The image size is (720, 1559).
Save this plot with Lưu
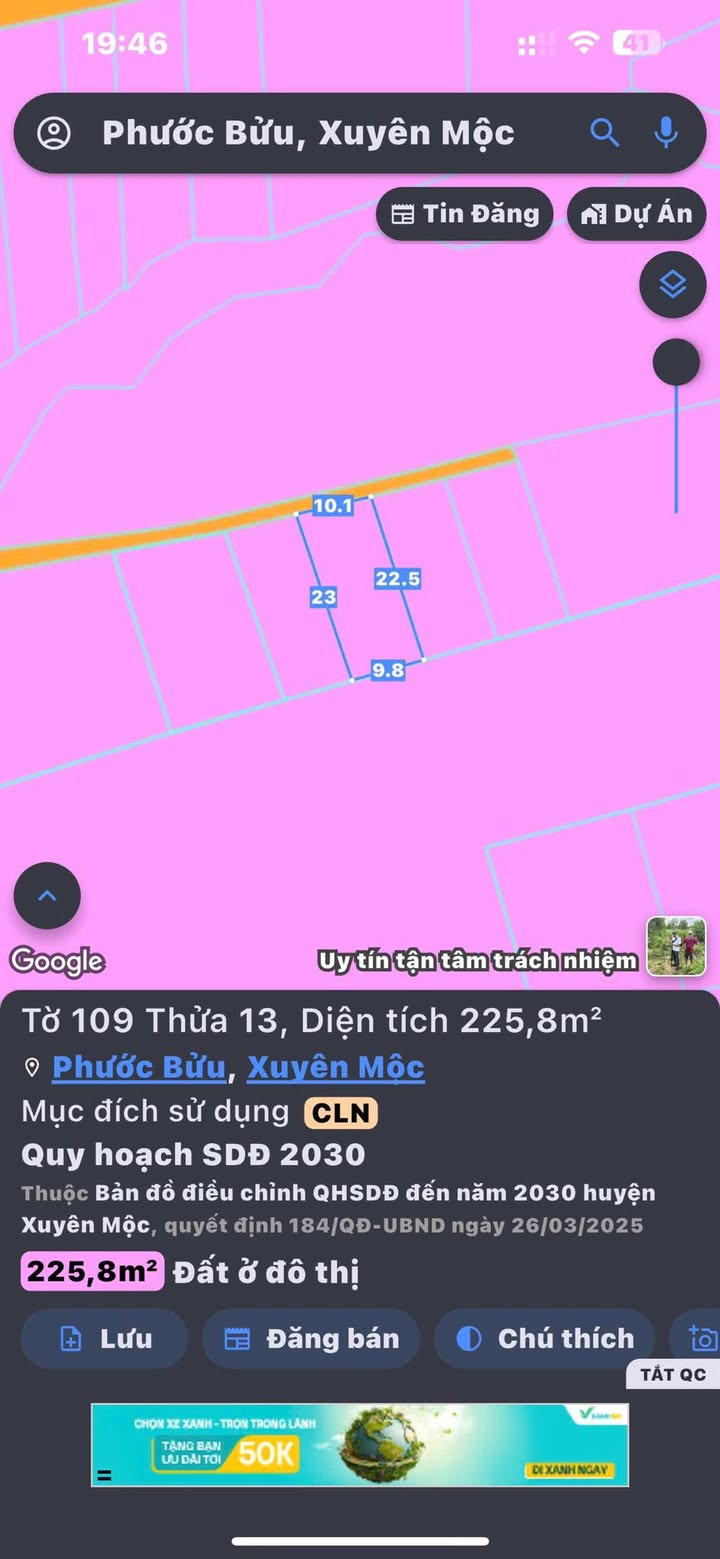[x=105, y=1339]
